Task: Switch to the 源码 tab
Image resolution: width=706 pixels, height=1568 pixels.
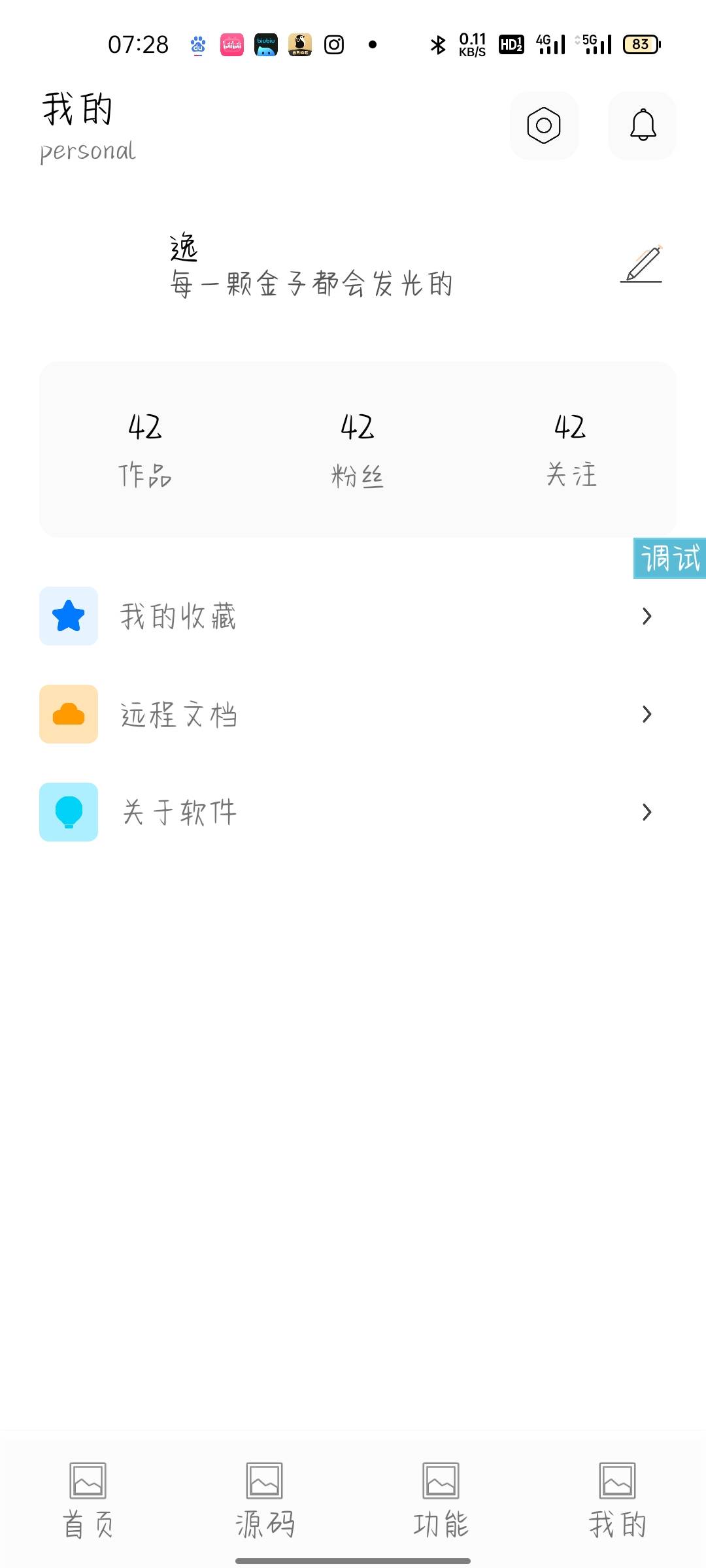Action: tap(265, 1501)
